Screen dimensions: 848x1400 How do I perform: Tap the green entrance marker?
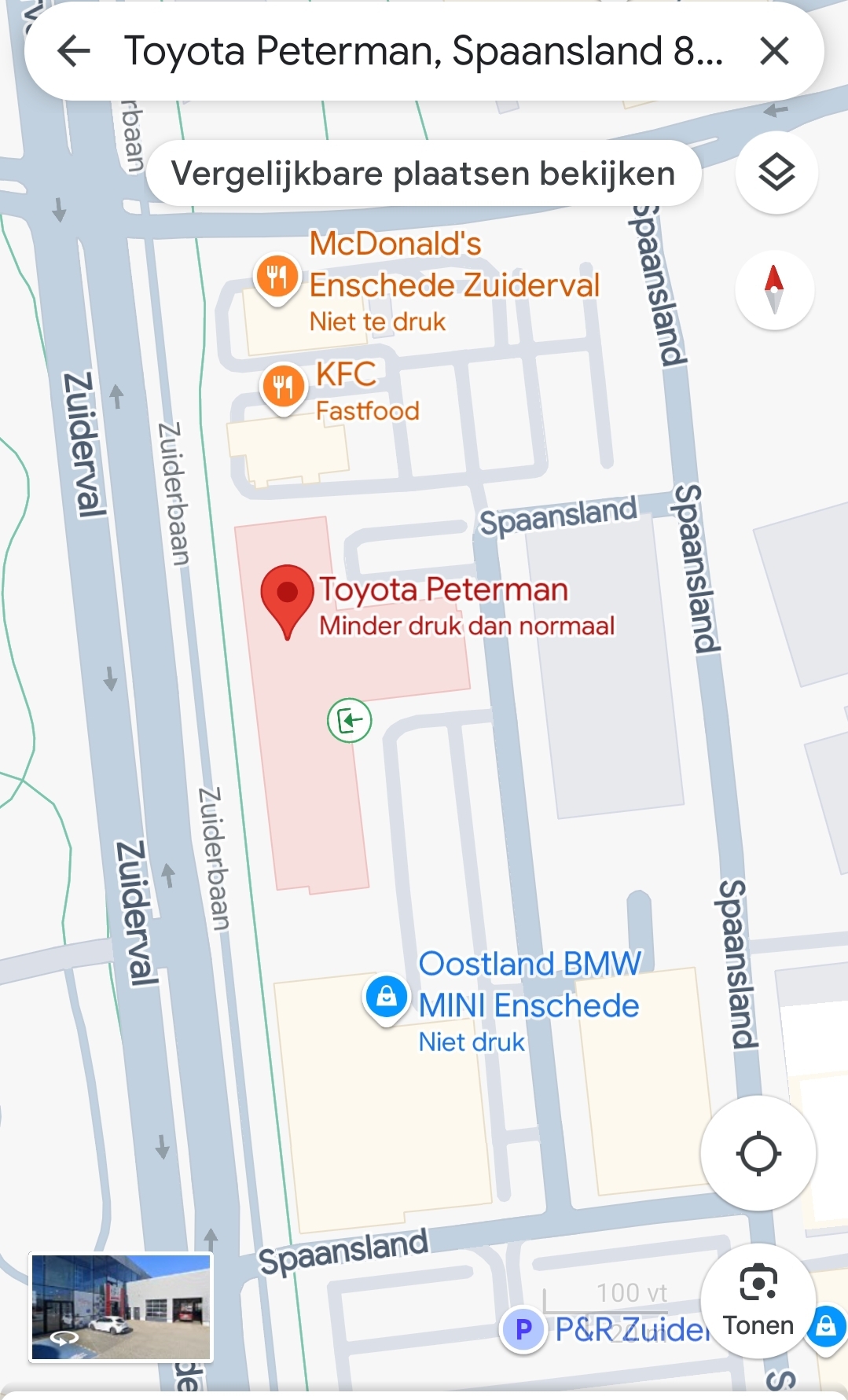(x=350, y=719)
